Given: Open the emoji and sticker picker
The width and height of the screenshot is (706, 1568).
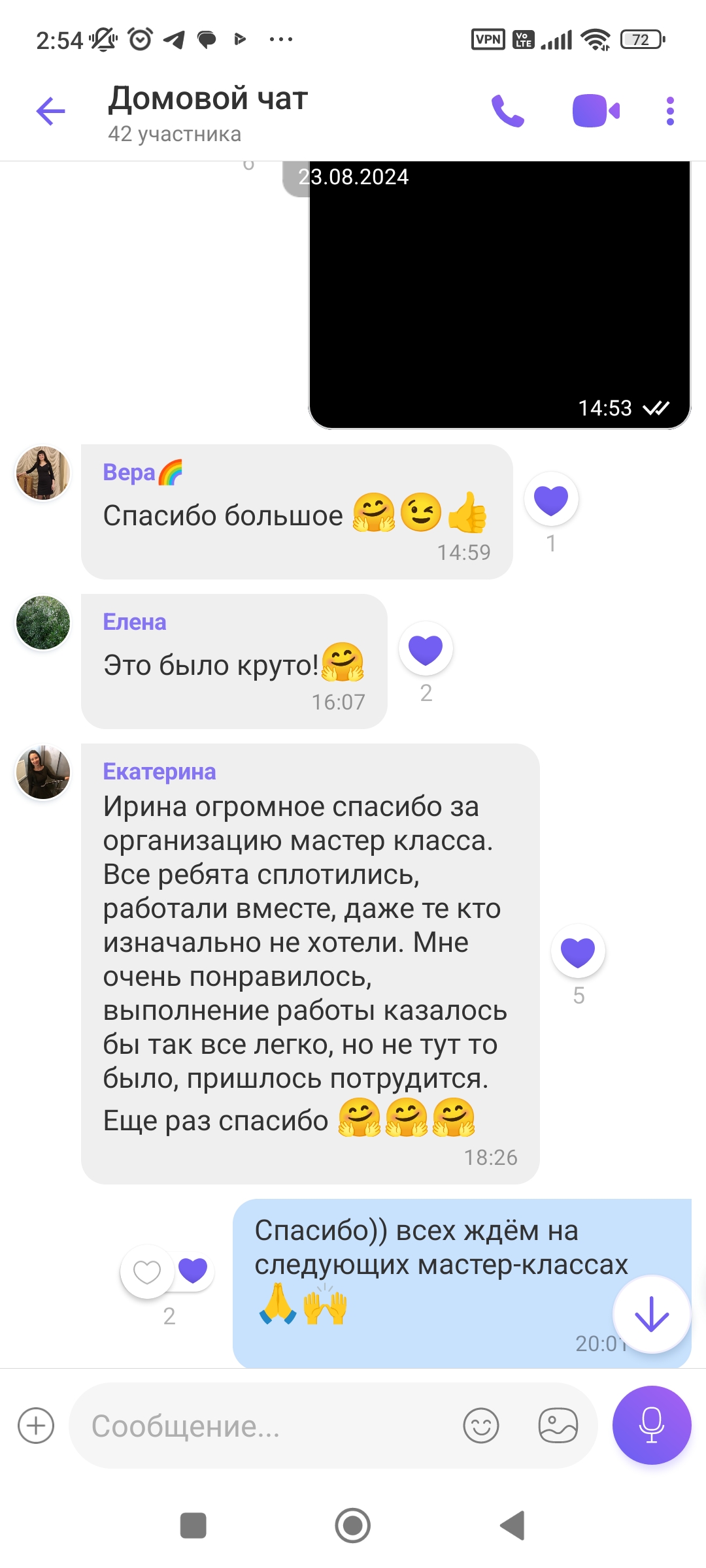Looking at the screenshot, I should click(x=481, y=1426).
